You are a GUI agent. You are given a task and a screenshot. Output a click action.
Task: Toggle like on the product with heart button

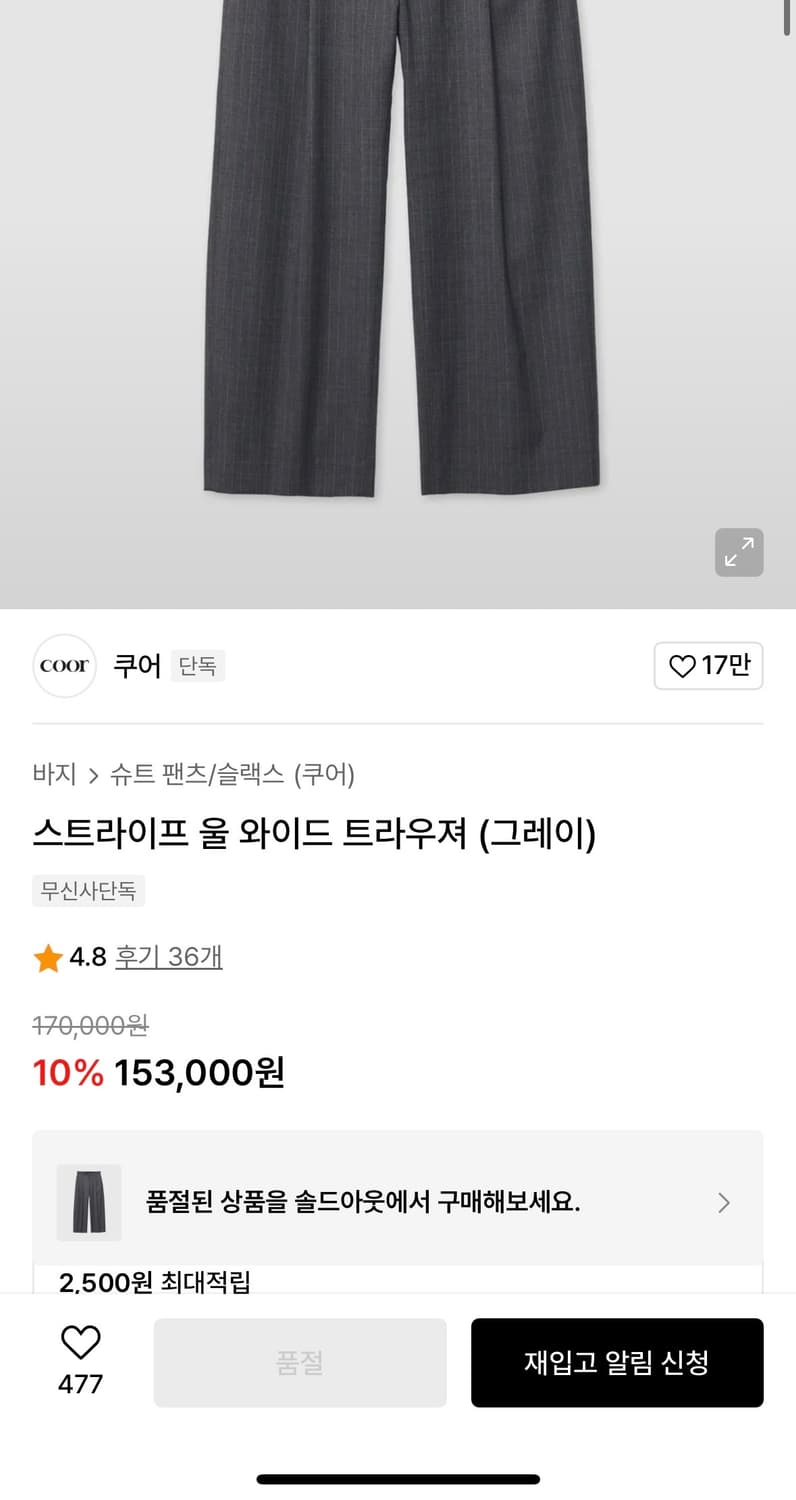click(81, 1342)
